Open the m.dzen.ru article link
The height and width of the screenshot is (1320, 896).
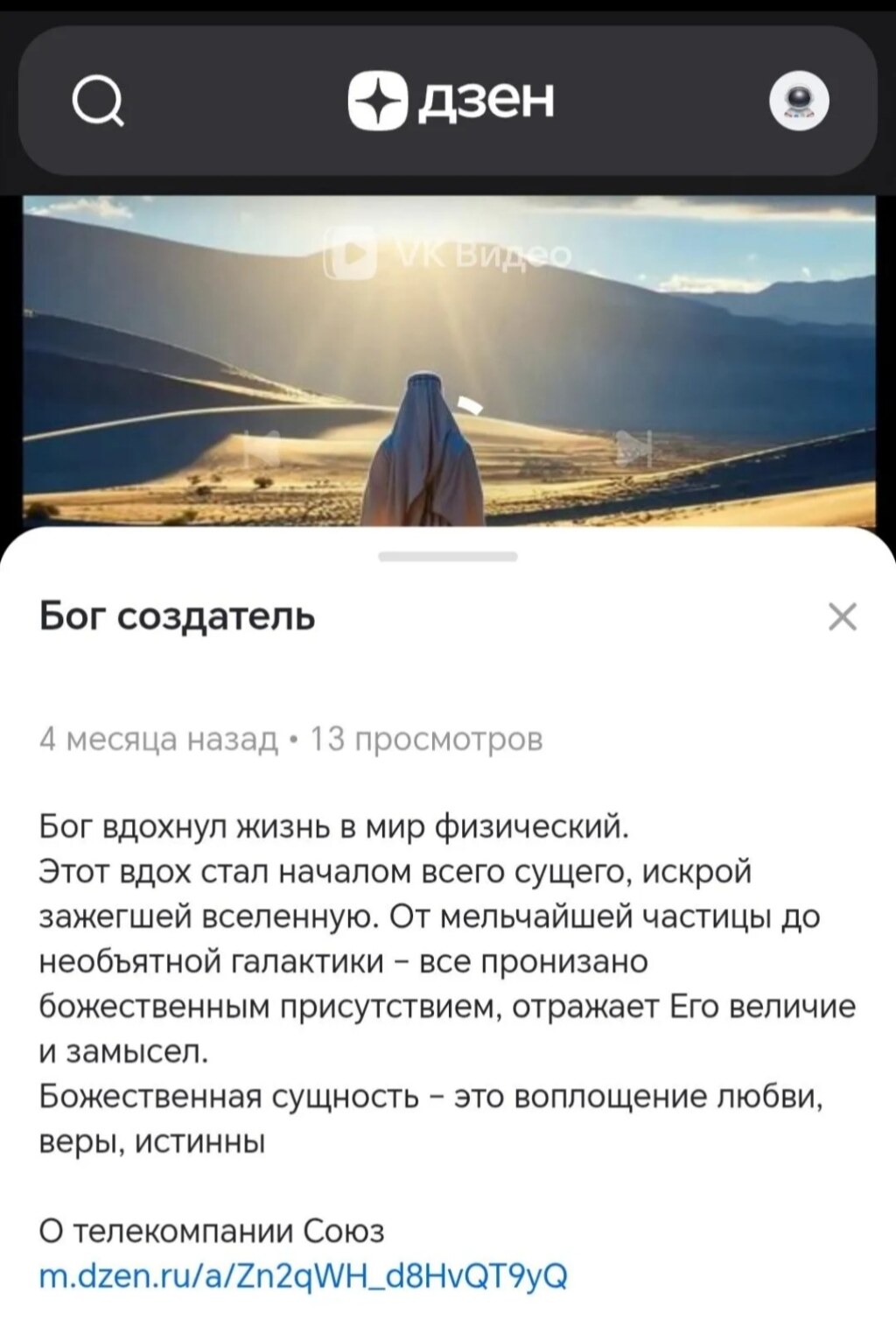(303, 1274)
